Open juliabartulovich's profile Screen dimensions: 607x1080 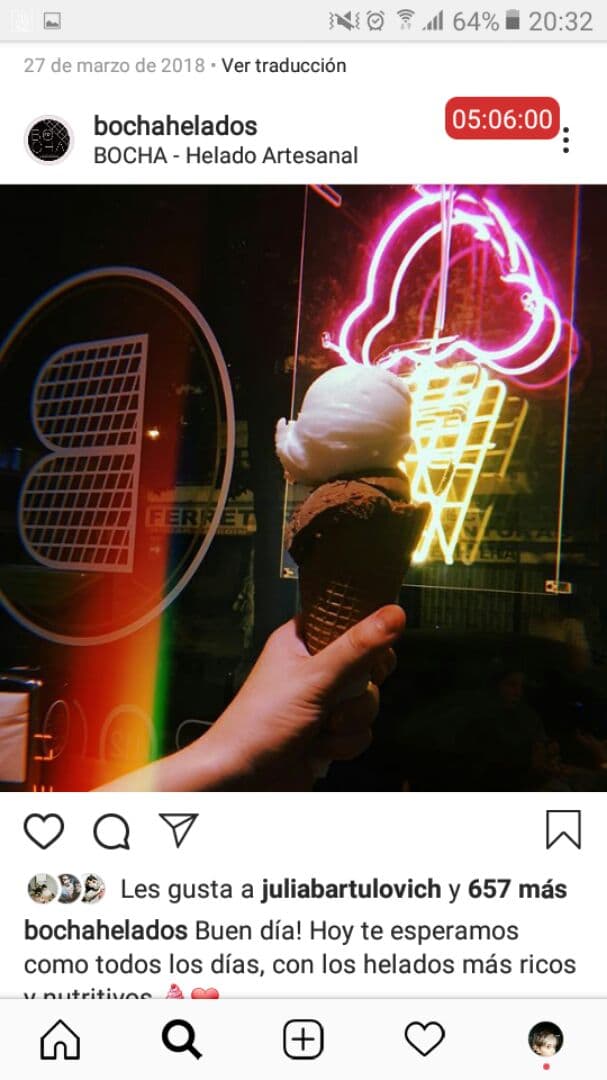pyautogui.click(x=351, y=889)
